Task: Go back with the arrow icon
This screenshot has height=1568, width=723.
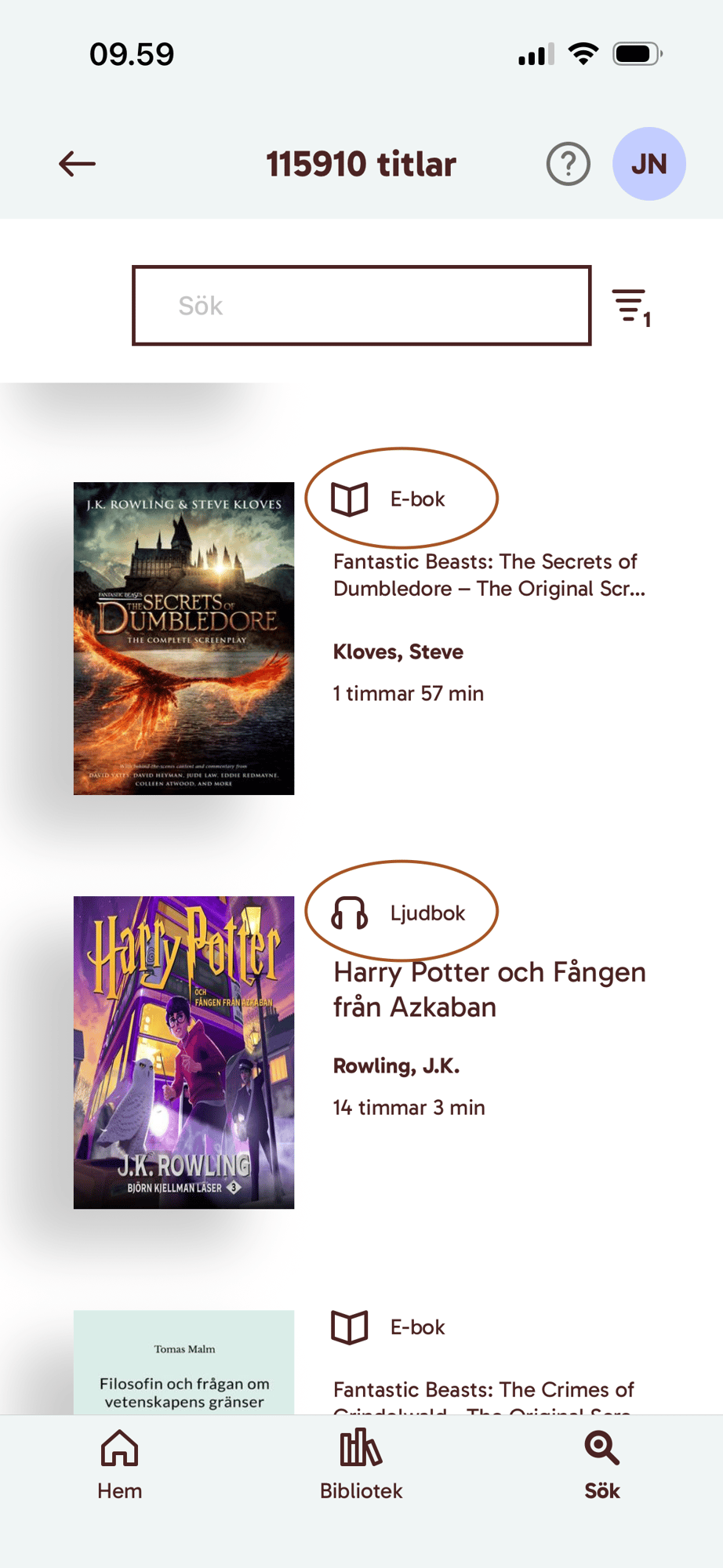Action: 77,164
